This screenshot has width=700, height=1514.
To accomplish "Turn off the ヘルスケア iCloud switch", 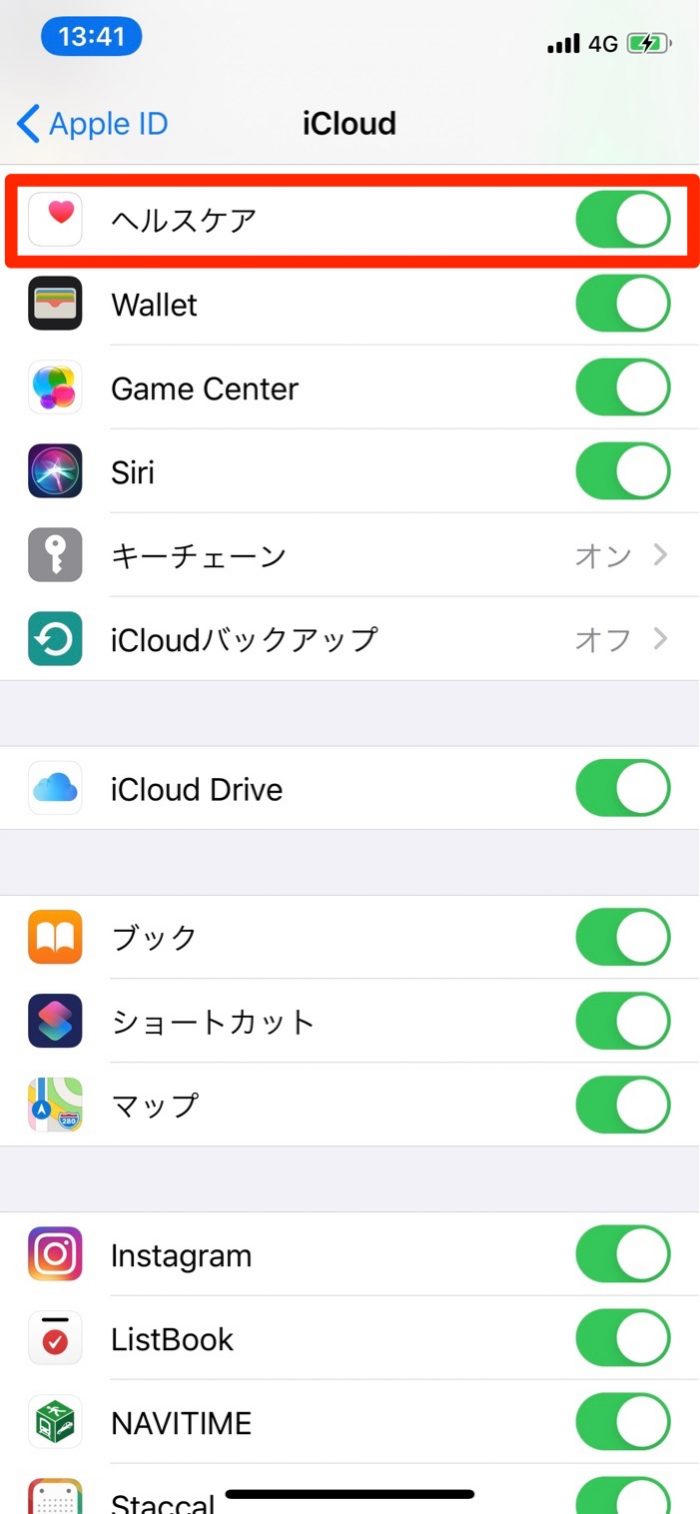I will point(622,220).
